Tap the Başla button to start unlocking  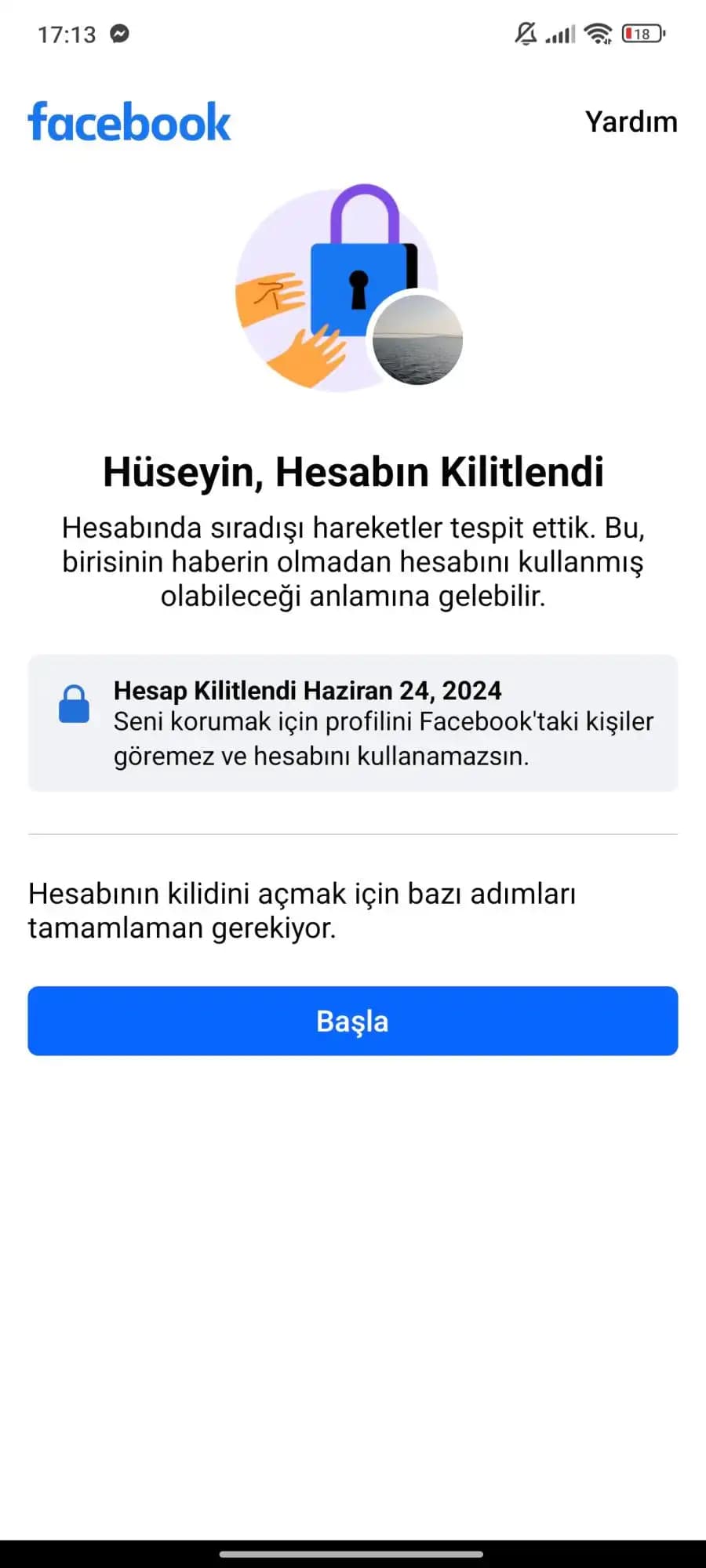[x=353, y=1021]
